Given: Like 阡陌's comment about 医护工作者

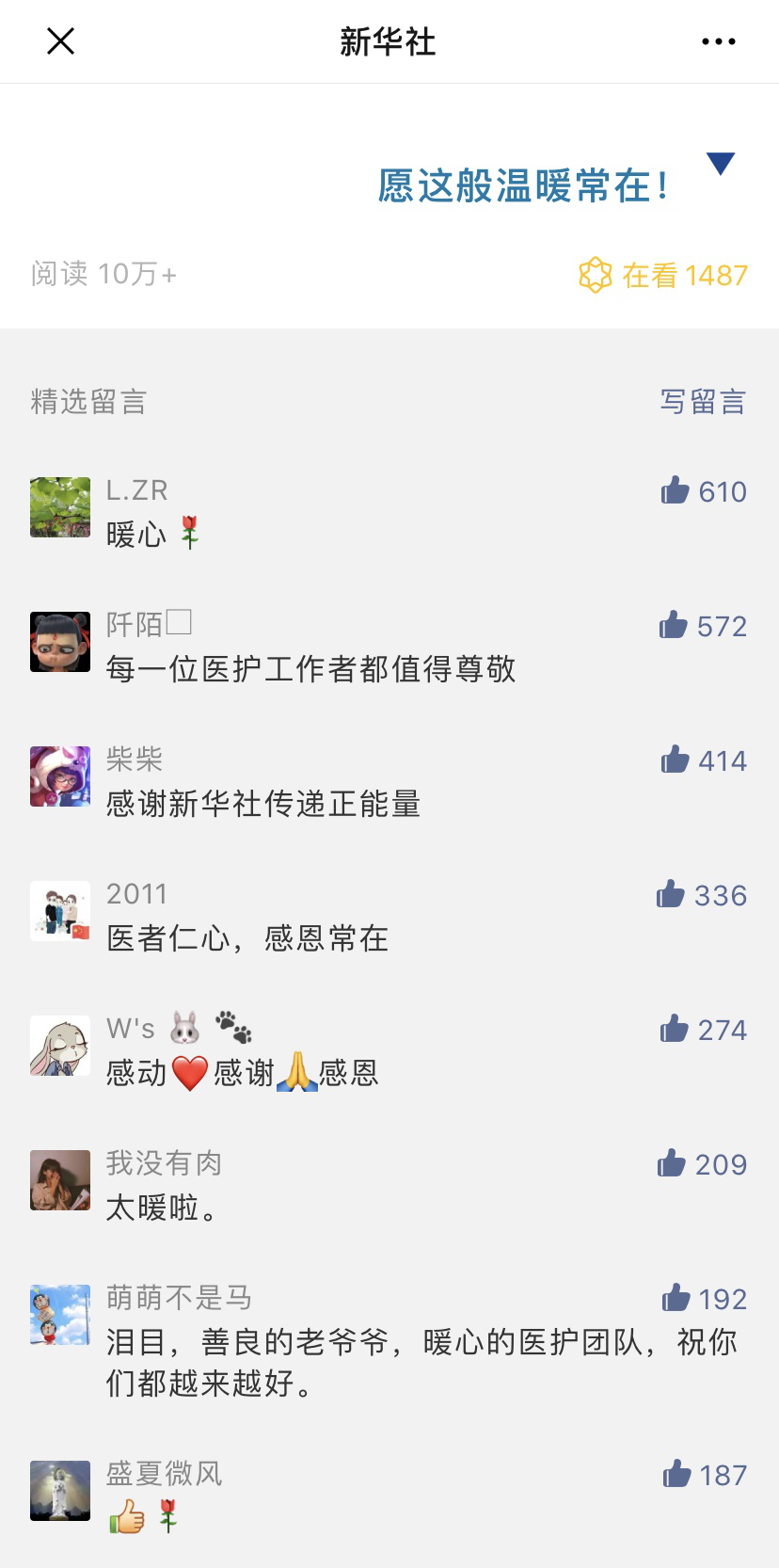Looking at the screenshot, I should [674, 625].
